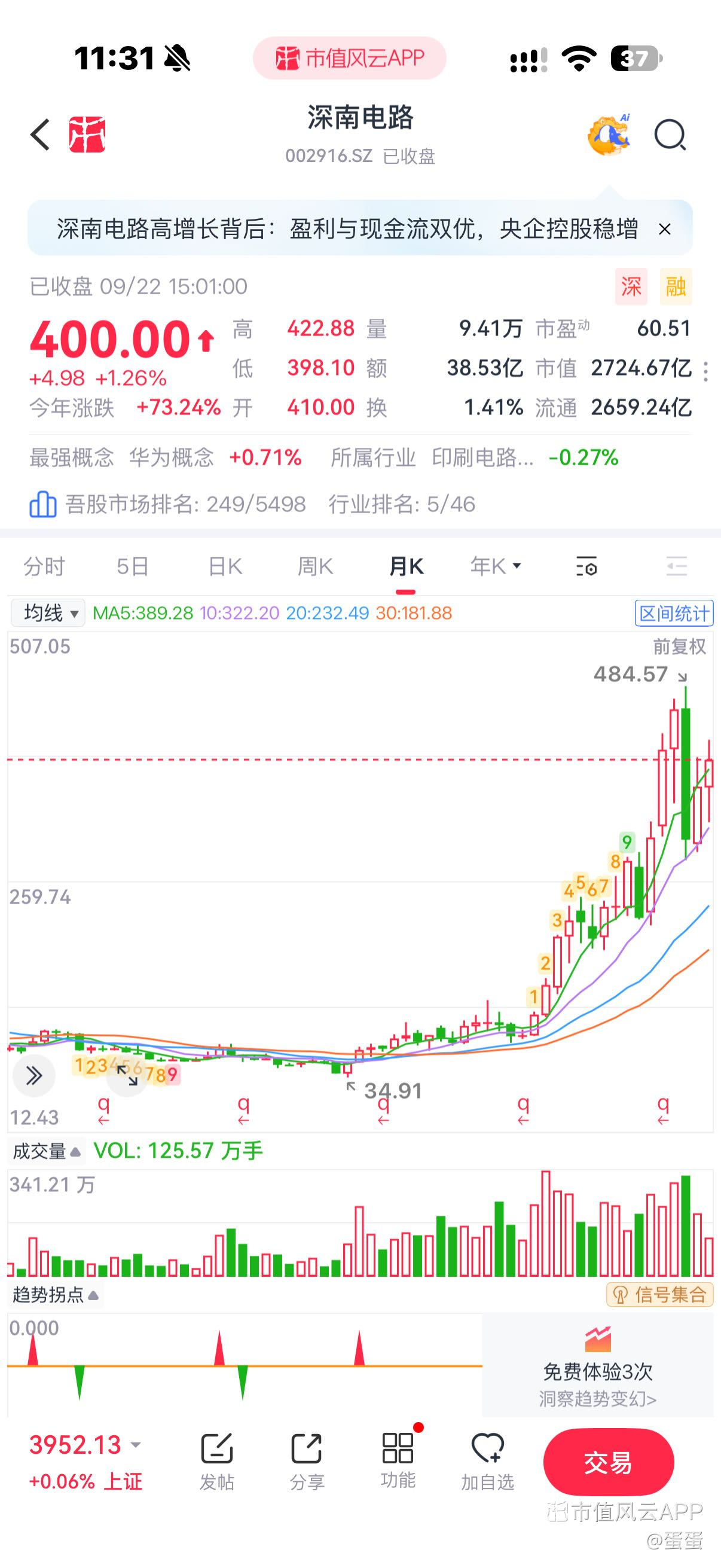The height and width of the screenshot is (1568, 721).
Task: Open the stock search magnifier
Action: pos(670,135)
